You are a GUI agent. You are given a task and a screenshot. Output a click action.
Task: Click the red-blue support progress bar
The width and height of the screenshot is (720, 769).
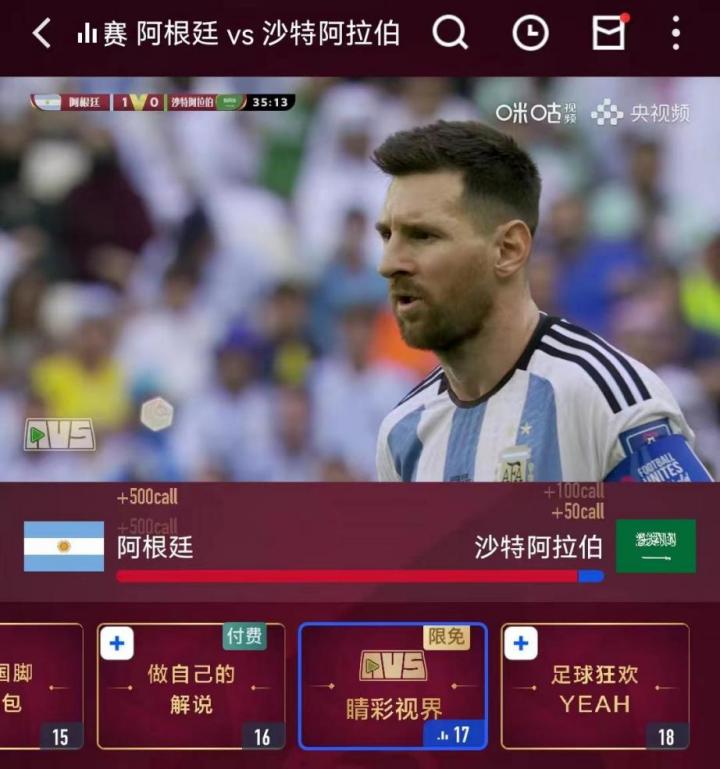click(x=358, y=575)
